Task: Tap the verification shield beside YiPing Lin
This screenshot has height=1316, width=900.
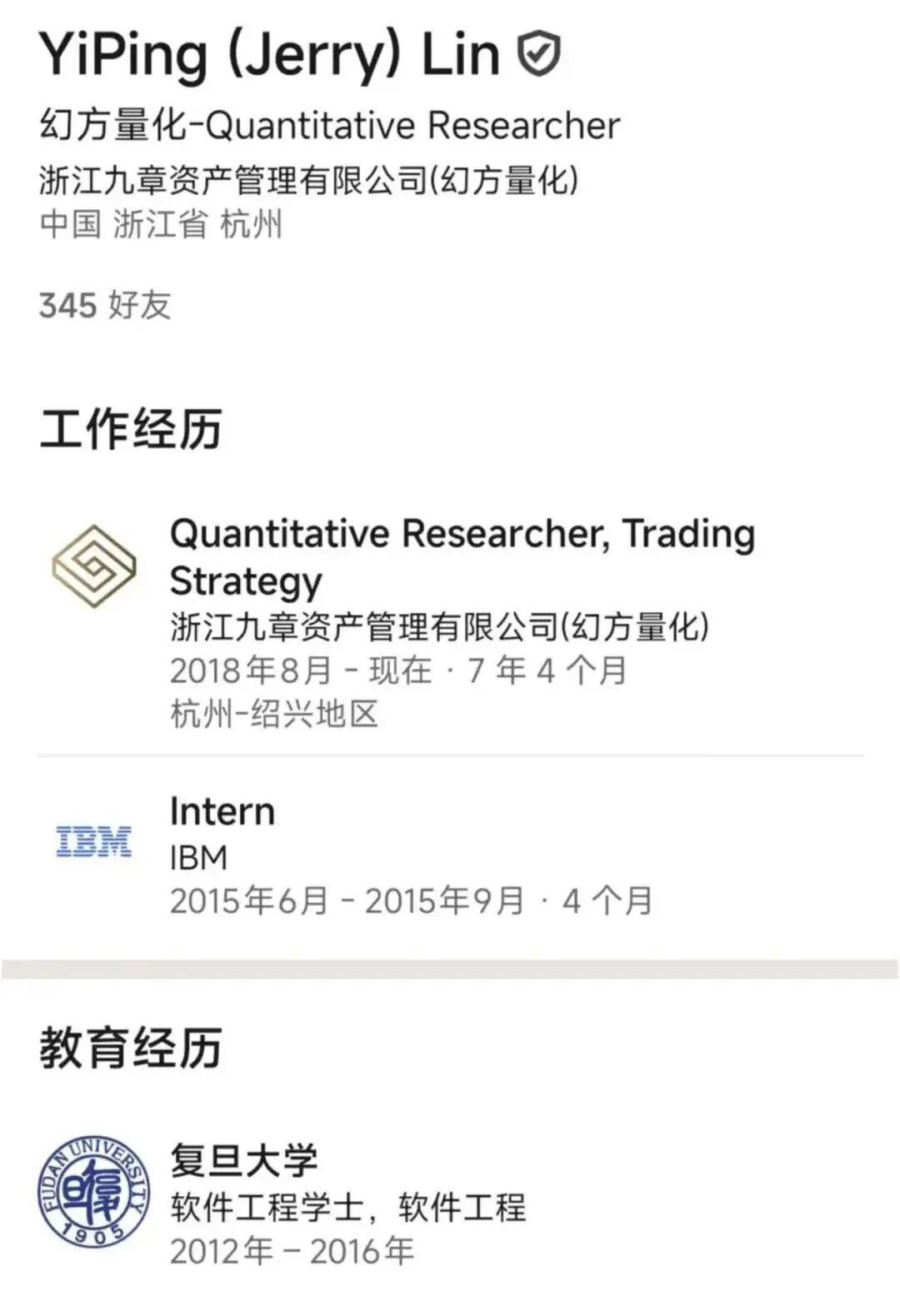Action: pos(538,54)
